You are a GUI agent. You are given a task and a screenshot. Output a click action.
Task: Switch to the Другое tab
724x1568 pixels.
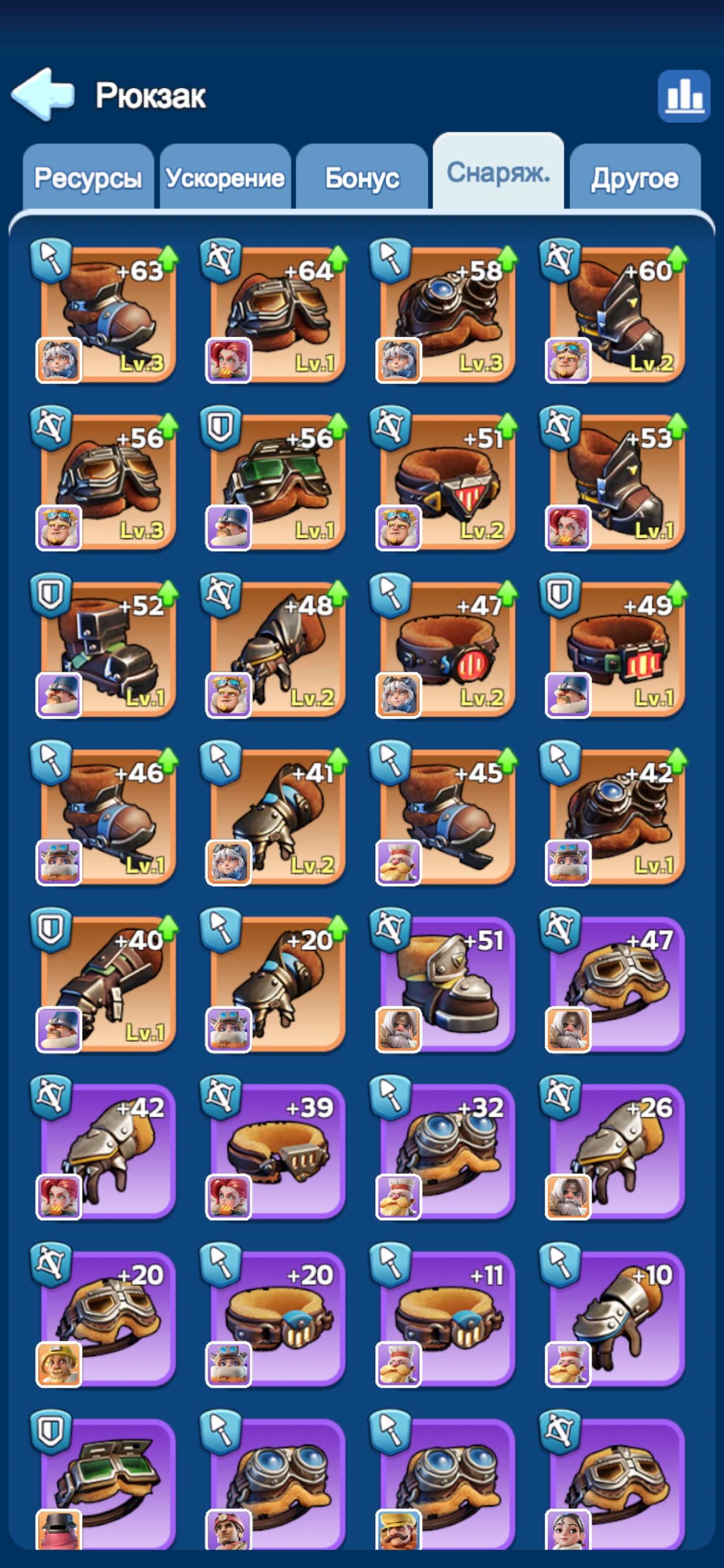click(635, 178)
